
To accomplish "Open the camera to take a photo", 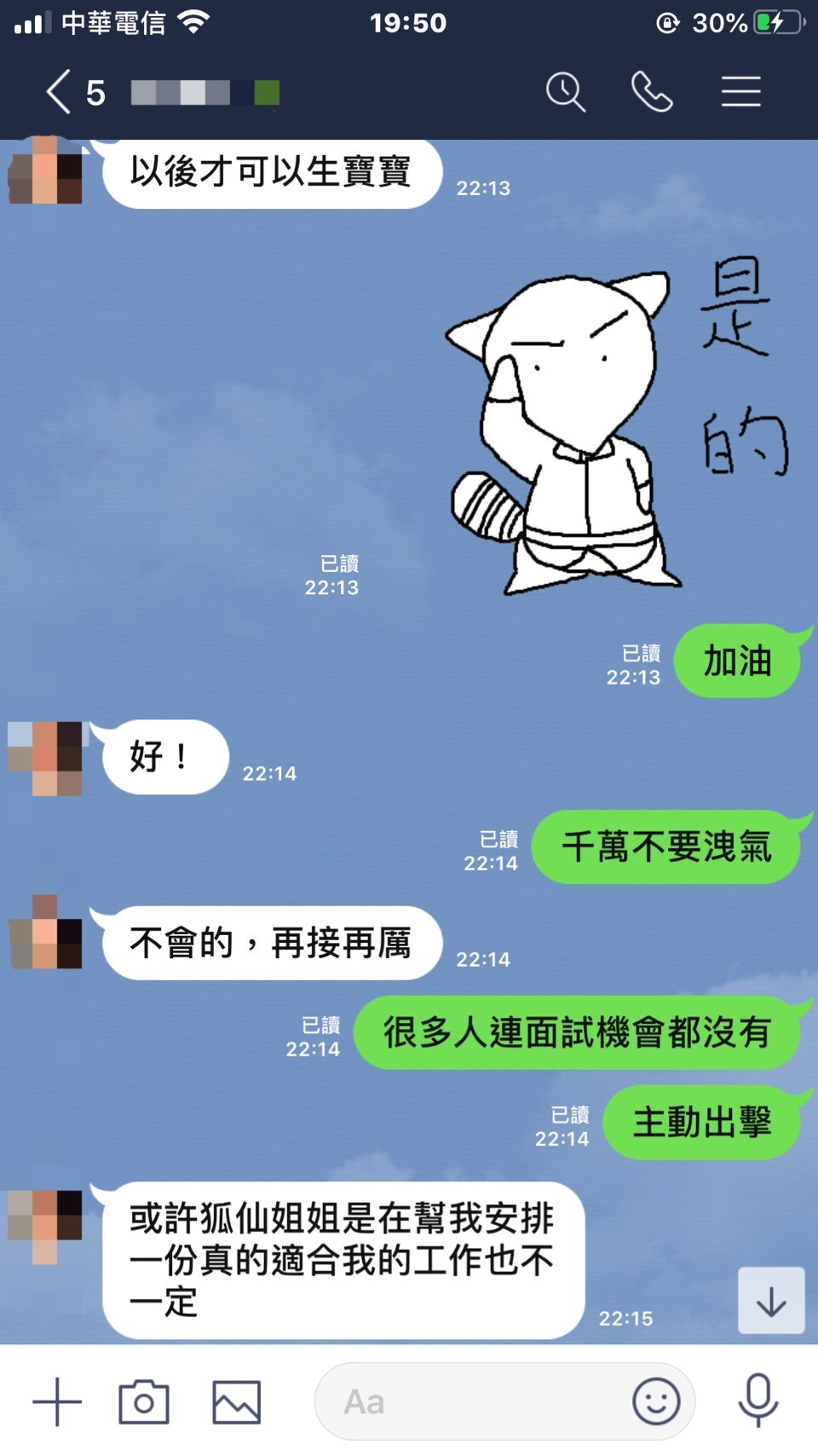I will point(143,1401).
